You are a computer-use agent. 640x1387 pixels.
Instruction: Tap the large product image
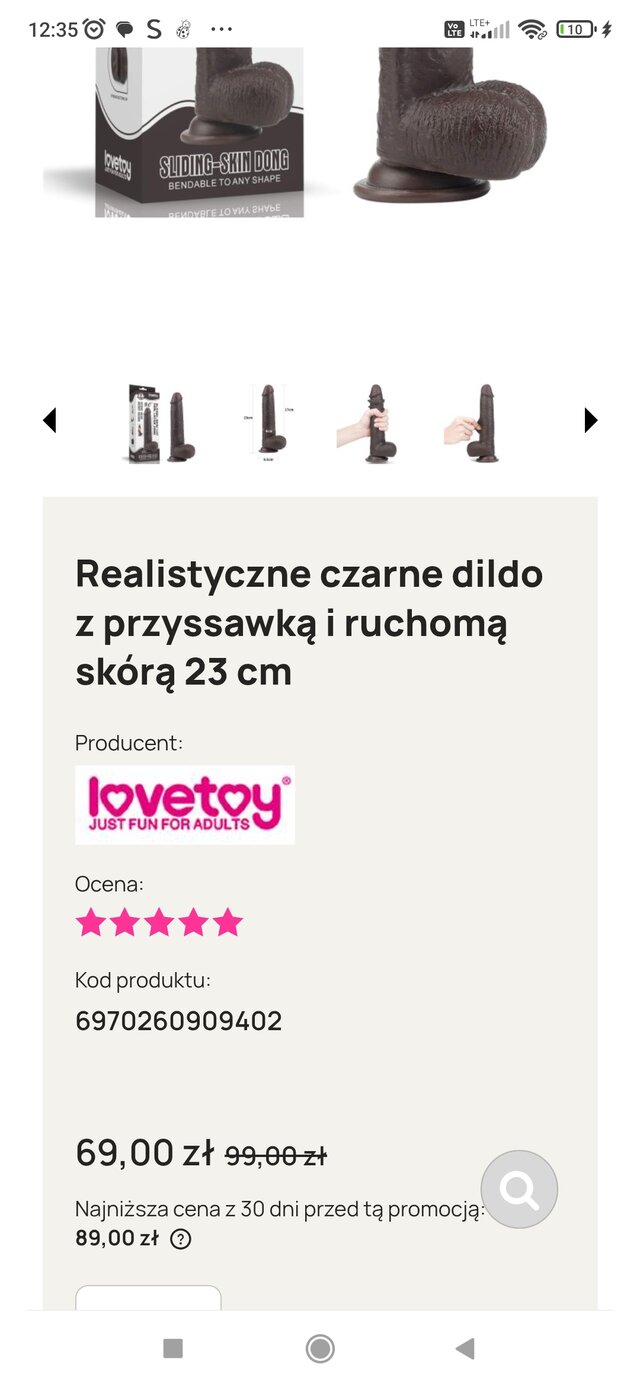[x=320, y=130]
